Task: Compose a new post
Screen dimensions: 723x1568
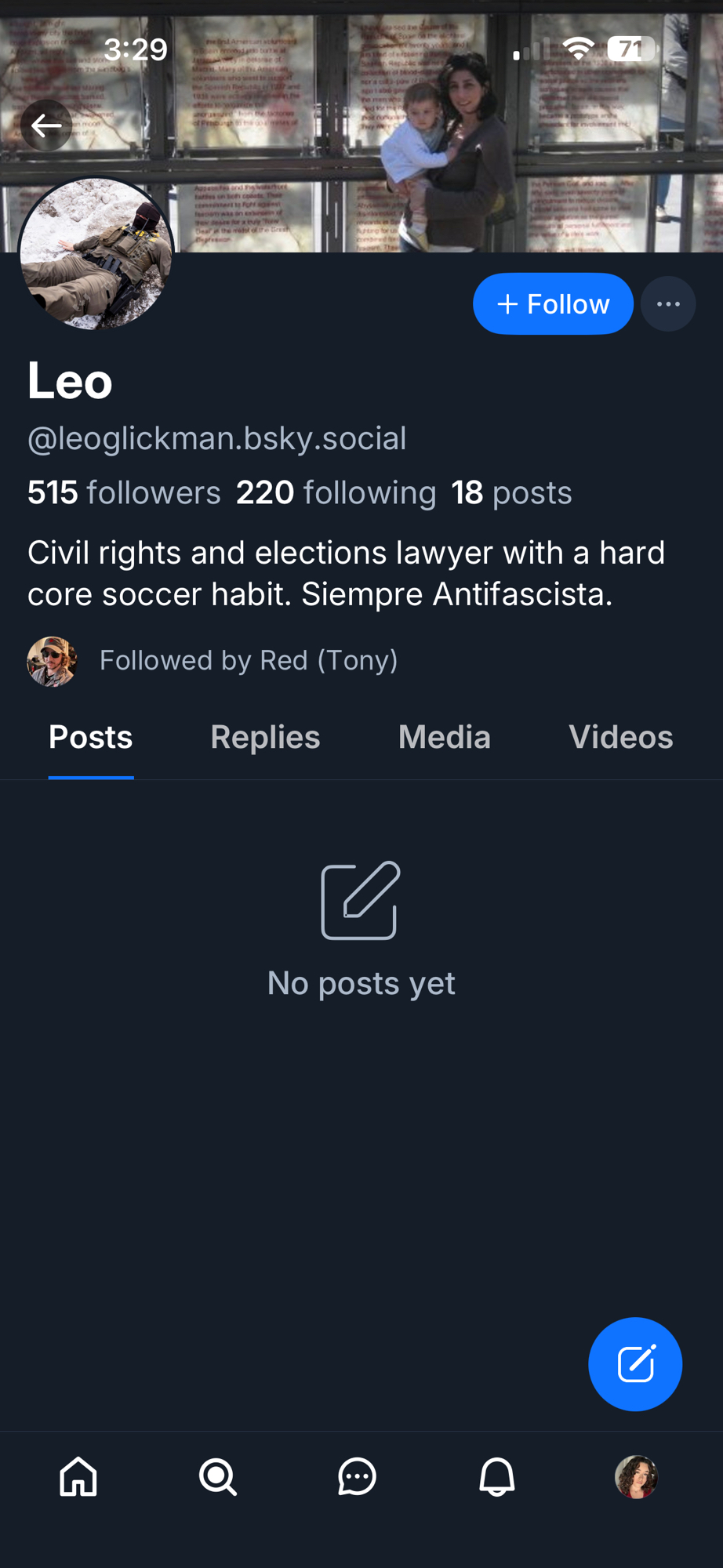Action: 635,1364
